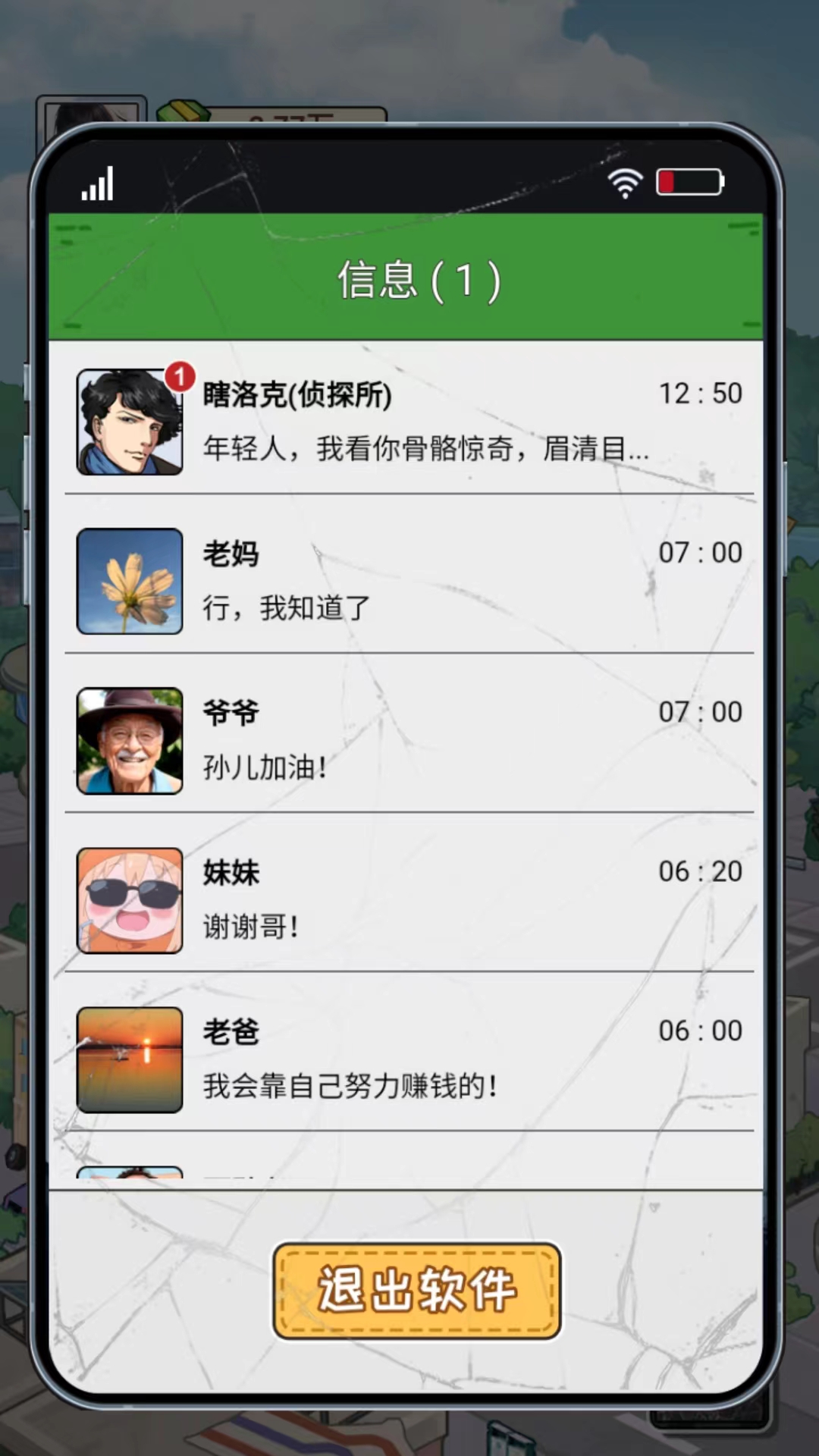Open the chat with 老爸
Image resolution: width=819 pixels, height=1456 pixels.
[409, 1059]
